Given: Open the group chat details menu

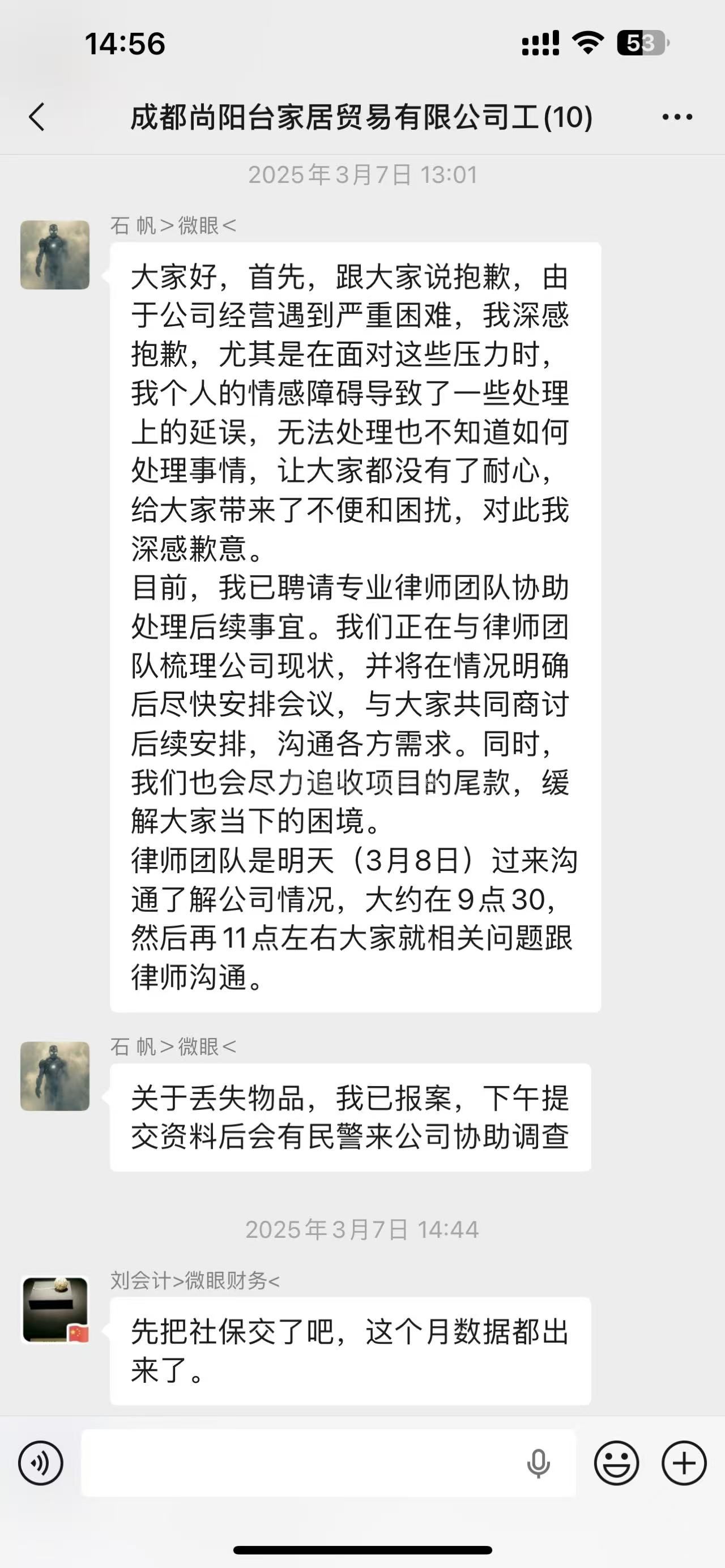Looking at the screenshot, I should pyautogui.click(x=677, y=117).
